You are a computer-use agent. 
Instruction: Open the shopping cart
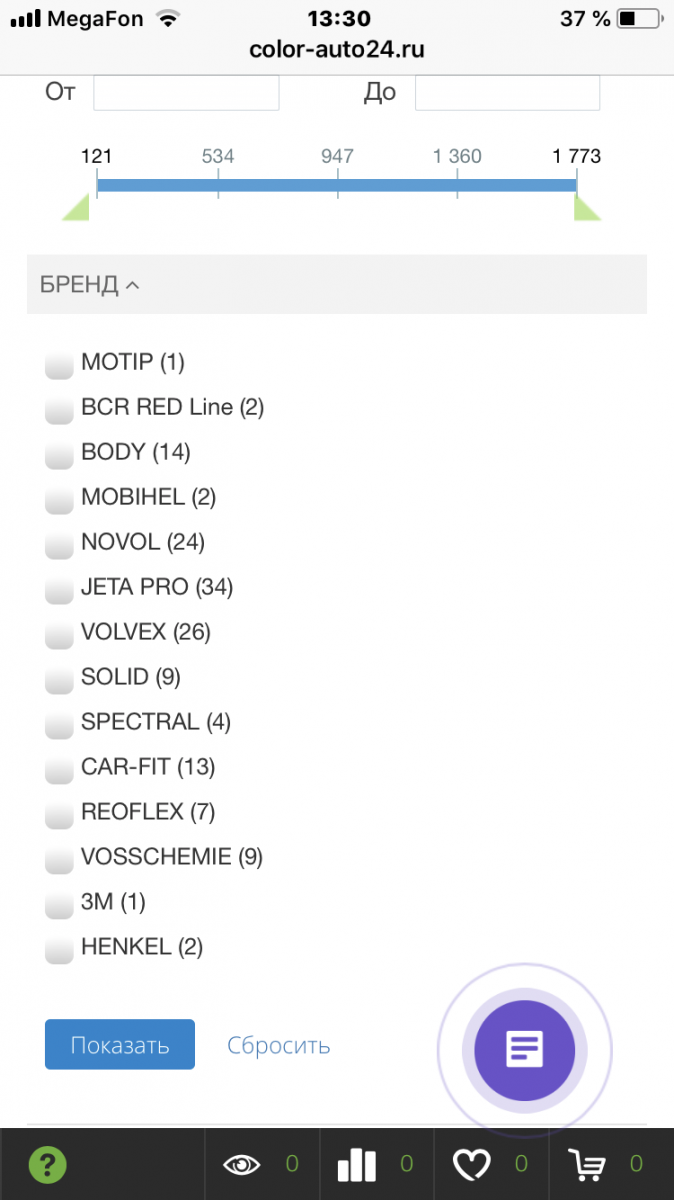pyautogui.click(x=587, y=1164)
